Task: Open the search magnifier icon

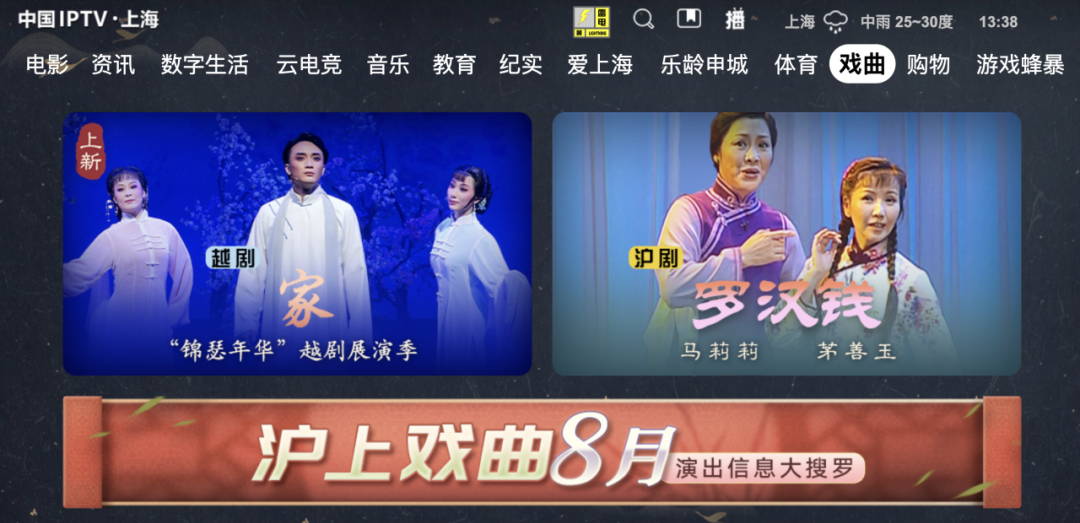Action: 644,19
